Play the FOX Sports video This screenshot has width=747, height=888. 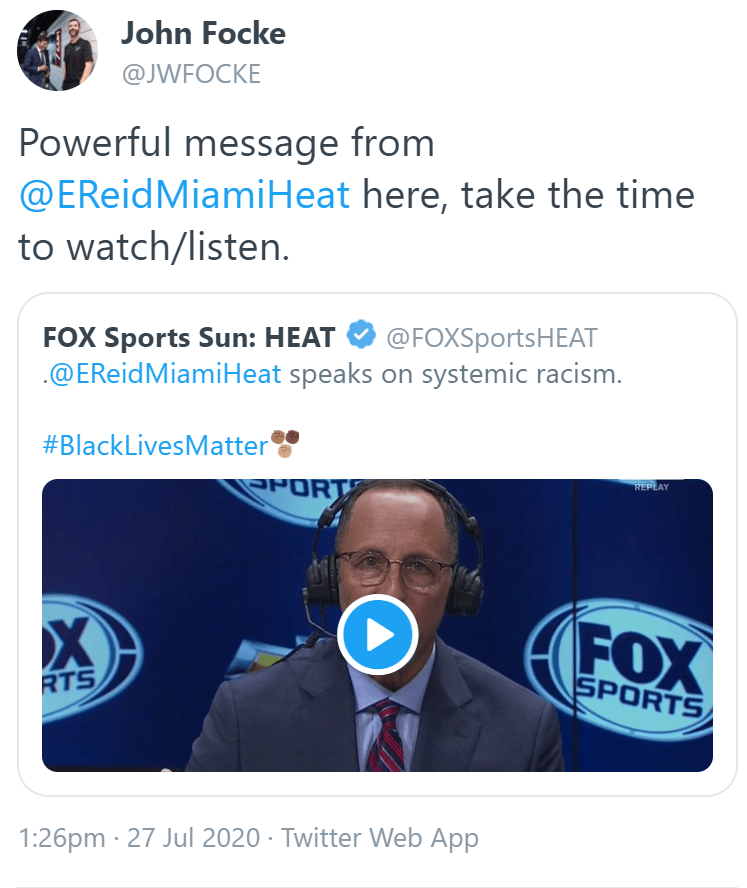click(x=376, y=634)
